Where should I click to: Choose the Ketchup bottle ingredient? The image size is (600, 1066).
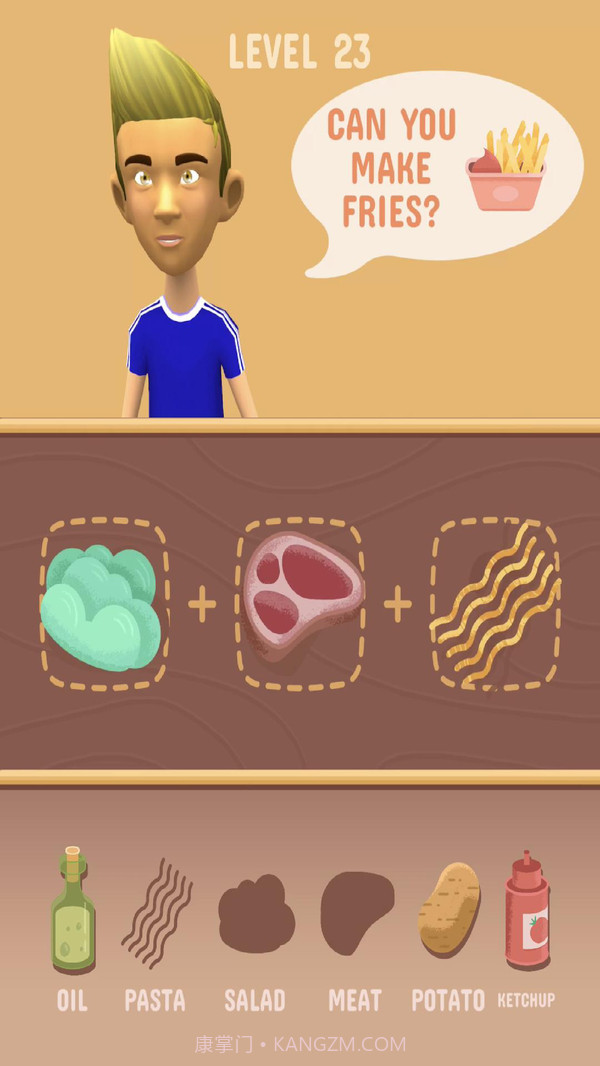pos(526,910)
